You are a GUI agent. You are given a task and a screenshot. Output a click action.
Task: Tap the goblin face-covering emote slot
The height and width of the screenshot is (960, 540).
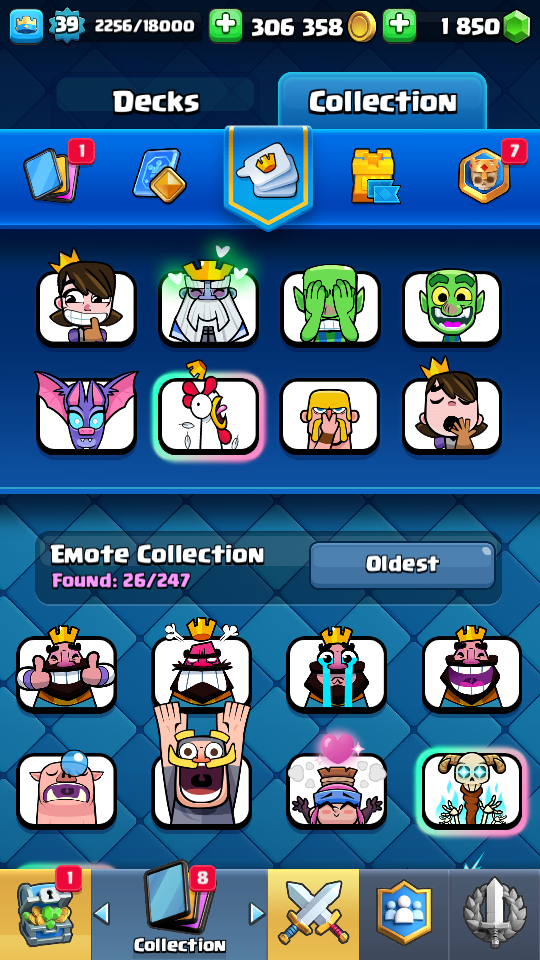(x=330, y=304)
